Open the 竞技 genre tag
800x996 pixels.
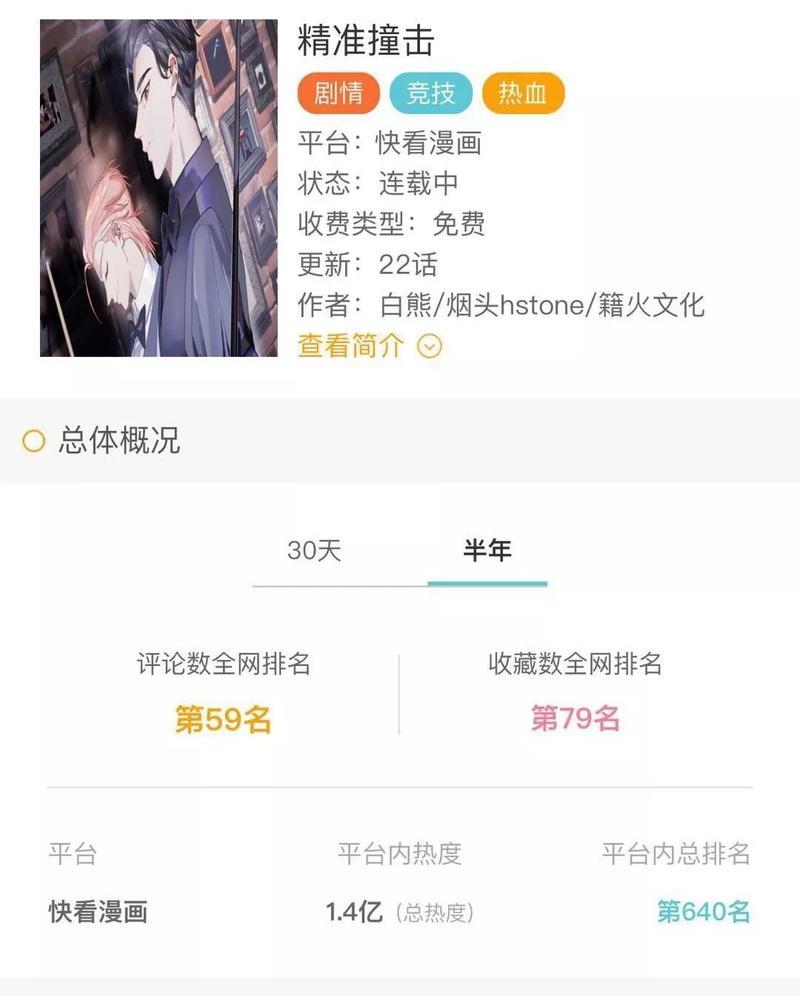tap(431, 94)
